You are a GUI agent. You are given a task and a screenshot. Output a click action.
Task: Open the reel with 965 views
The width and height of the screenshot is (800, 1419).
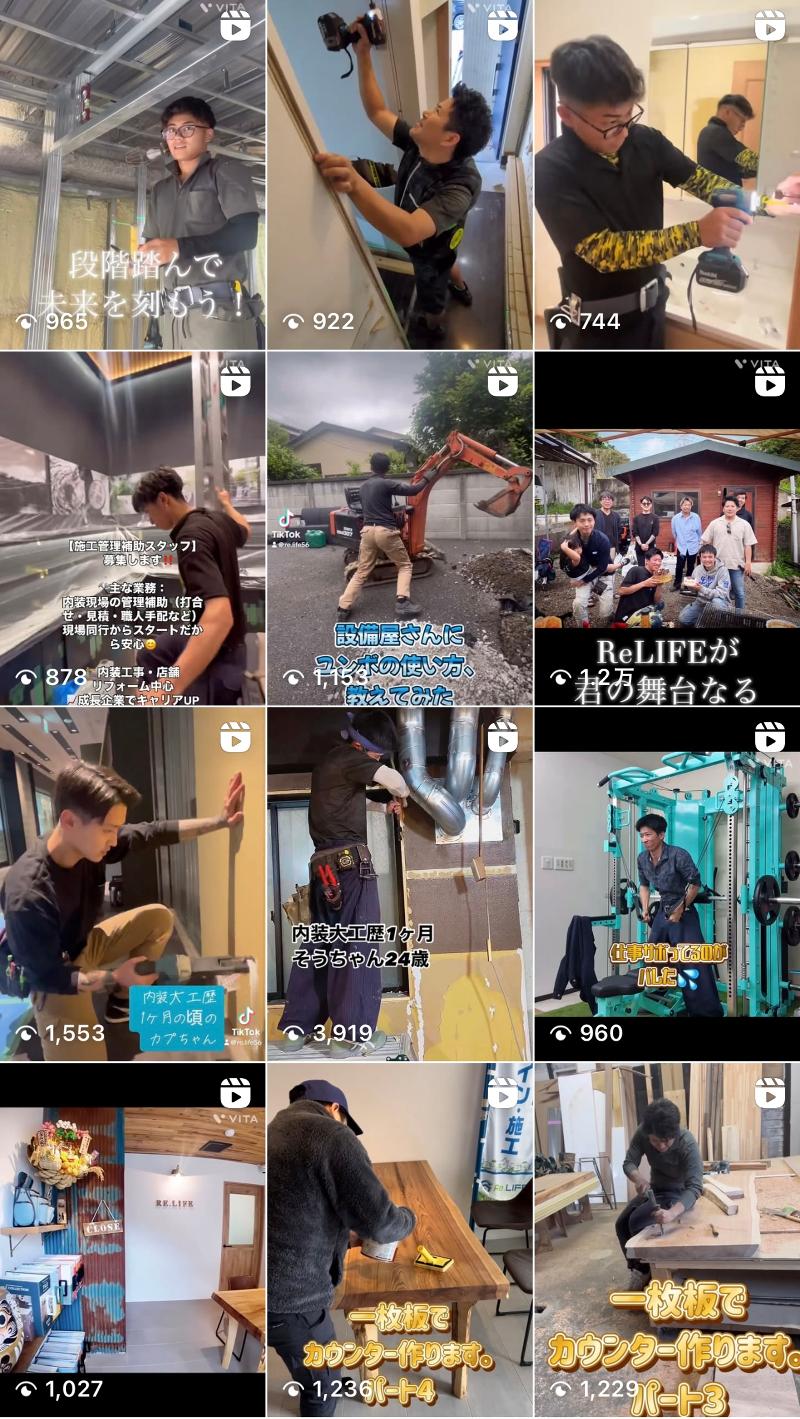[x=132, y=175]
